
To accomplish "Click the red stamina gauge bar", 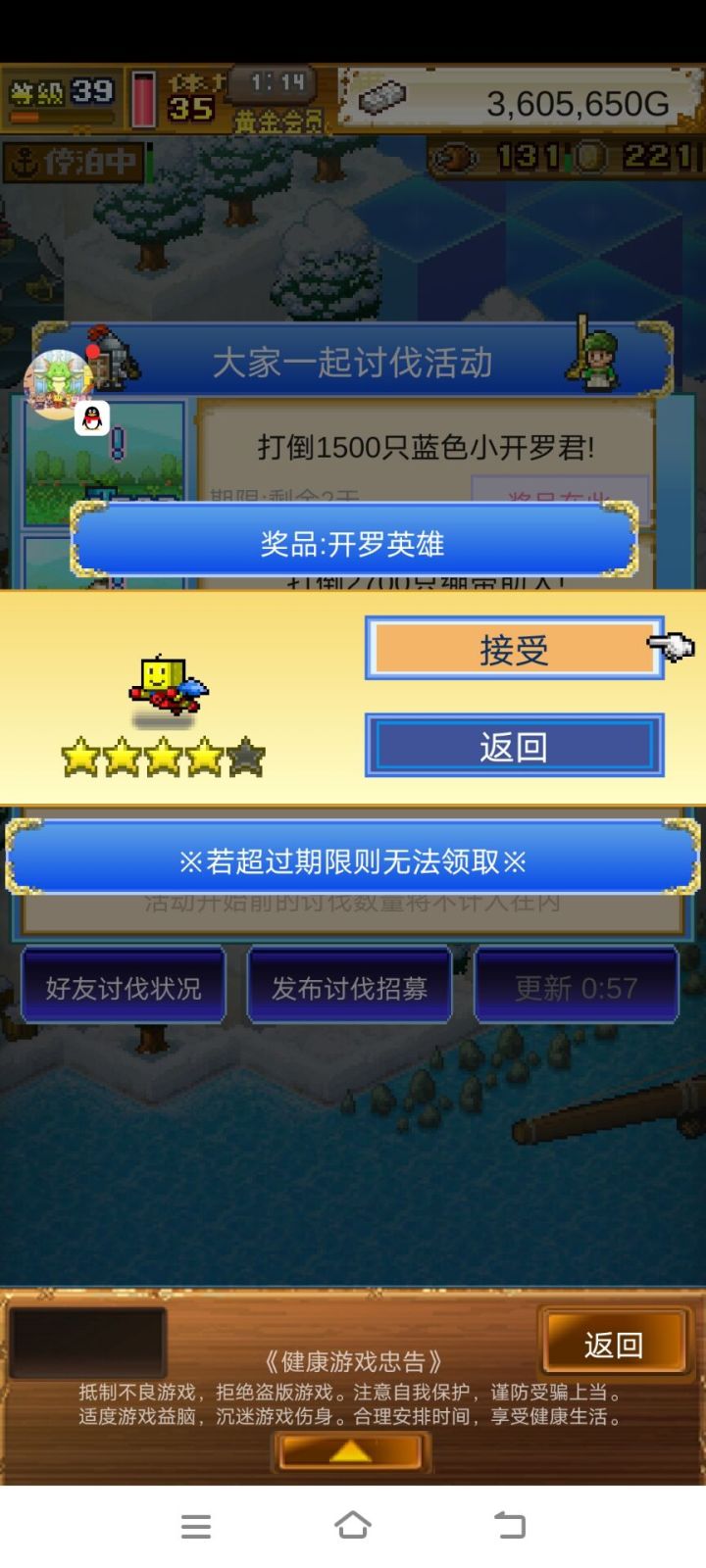I will coord(143,98).
